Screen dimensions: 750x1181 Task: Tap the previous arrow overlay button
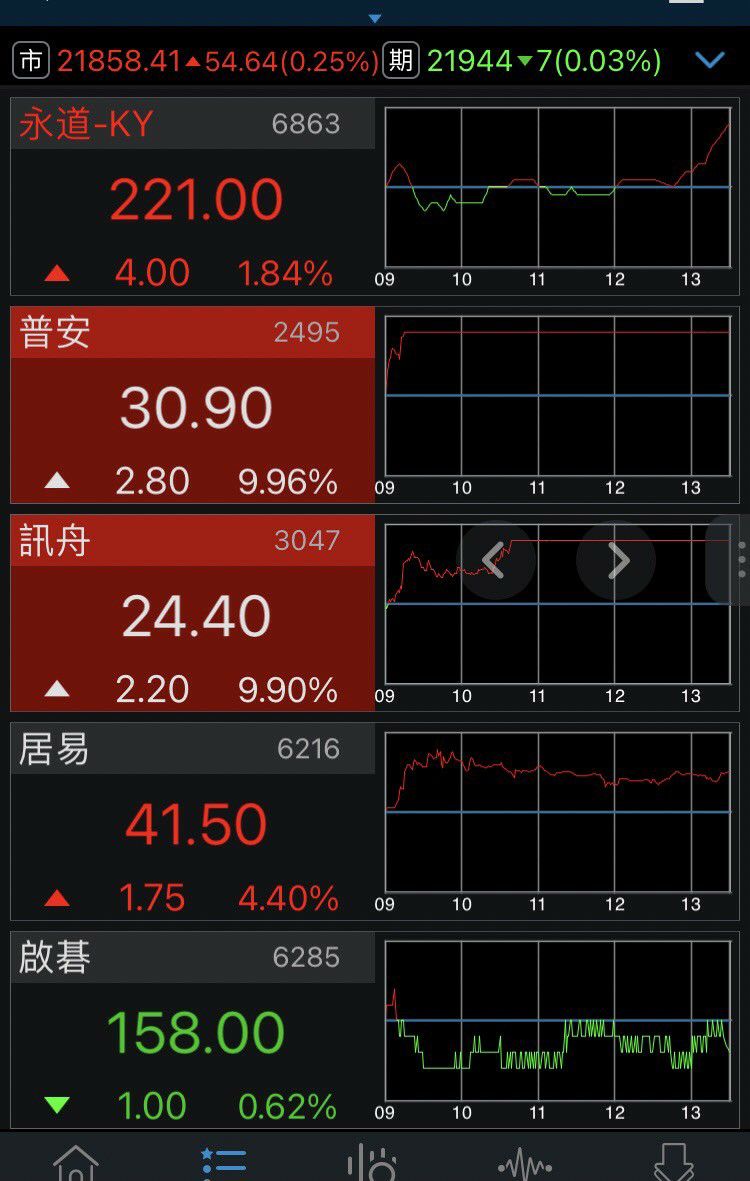coord(494,561)
